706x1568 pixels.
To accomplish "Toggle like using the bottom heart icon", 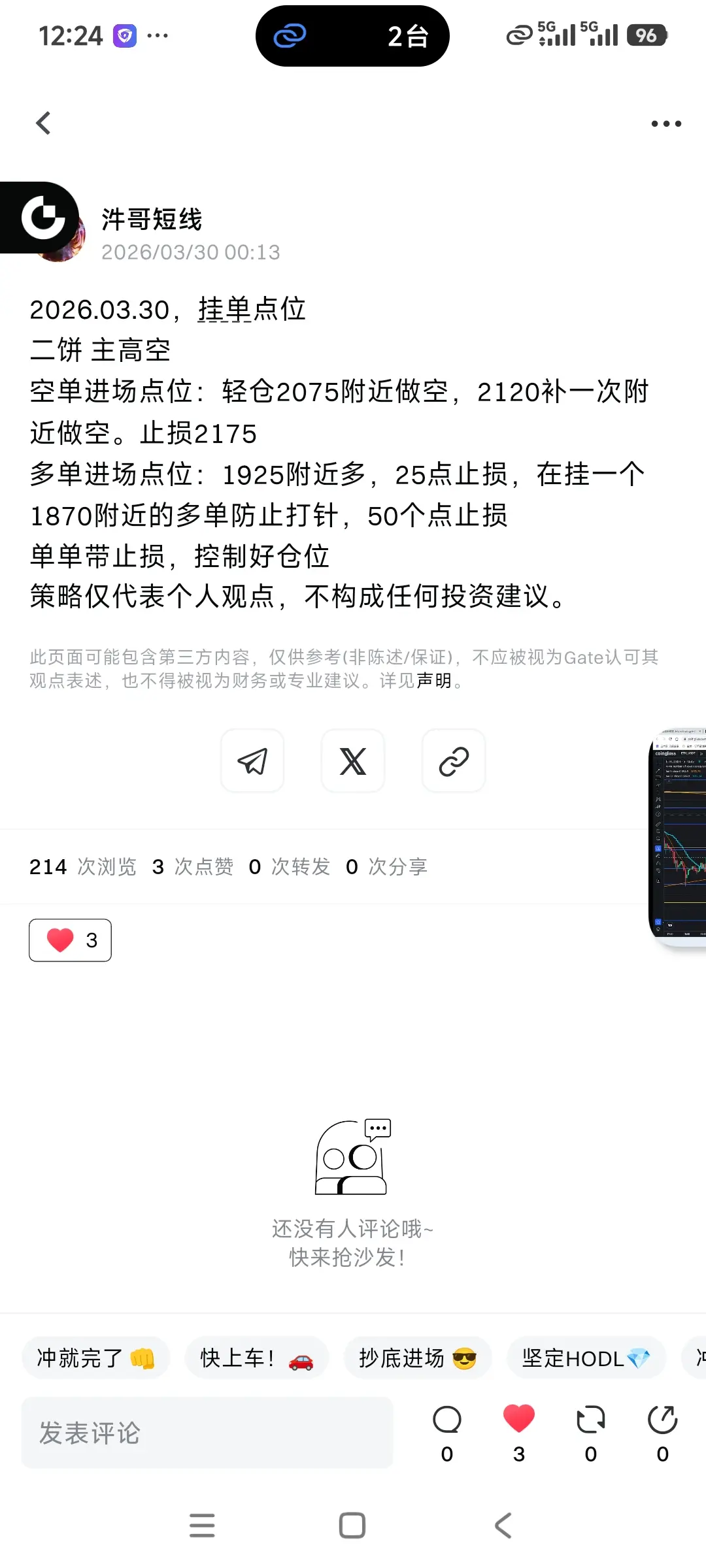I will 519,1418.
